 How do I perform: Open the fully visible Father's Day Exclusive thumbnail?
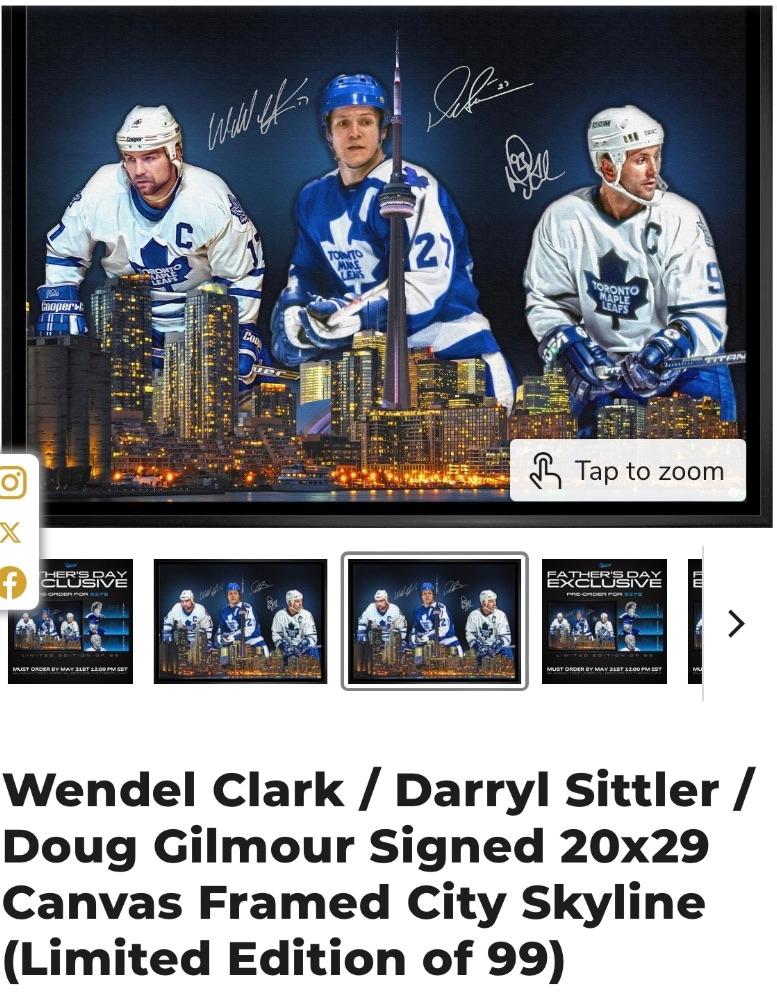(x=604, y=621)
